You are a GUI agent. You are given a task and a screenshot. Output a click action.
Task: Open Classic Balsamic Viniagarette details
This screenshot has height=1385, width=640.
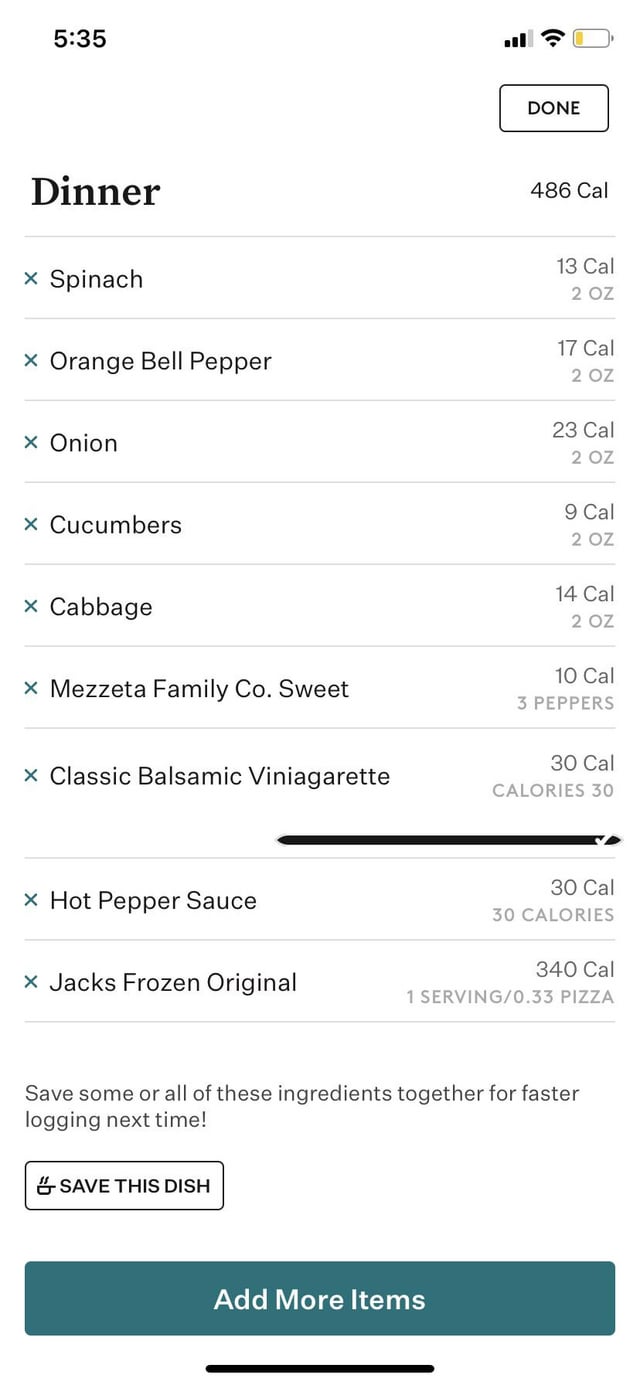pos(320,776)
